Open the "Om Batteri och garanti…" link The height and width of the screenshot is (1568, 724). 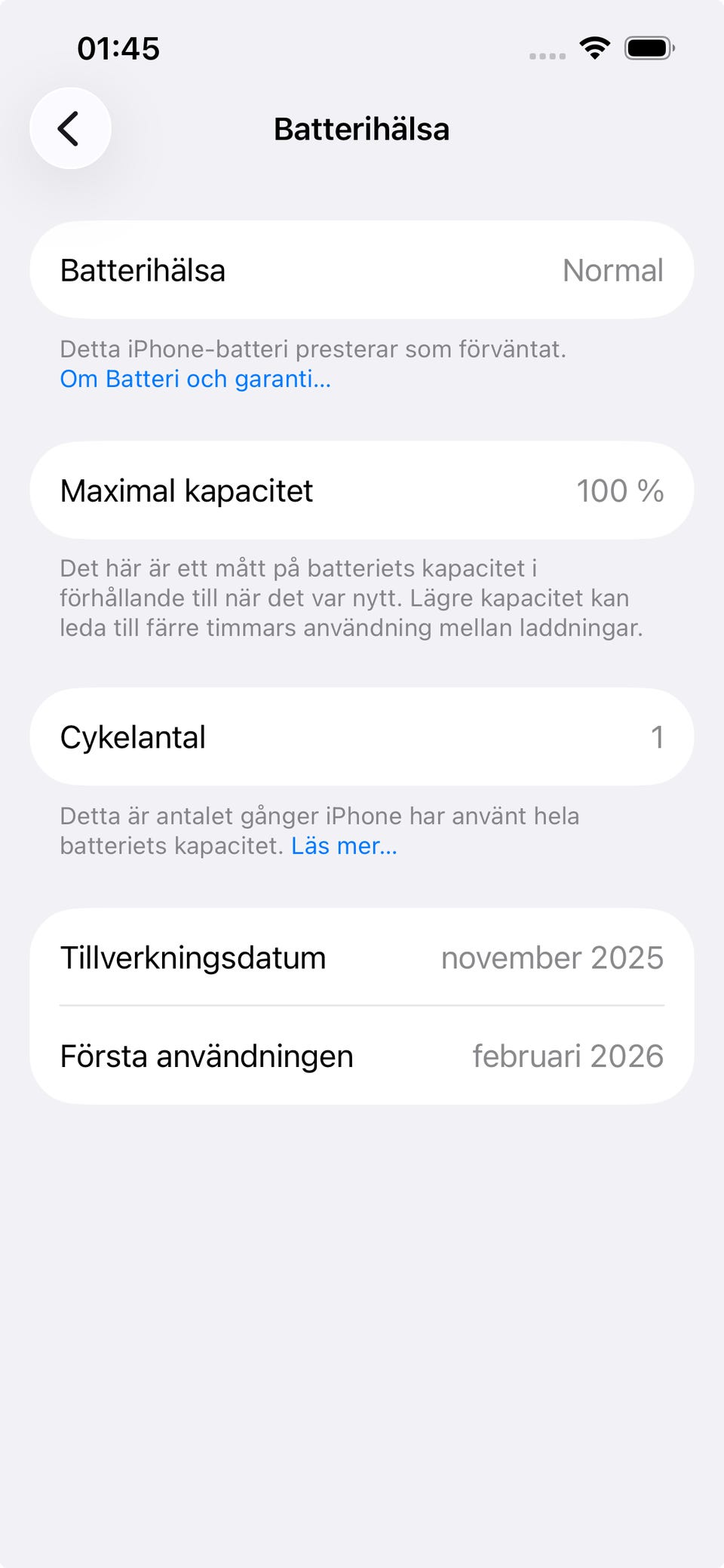[x=195, y=379]
